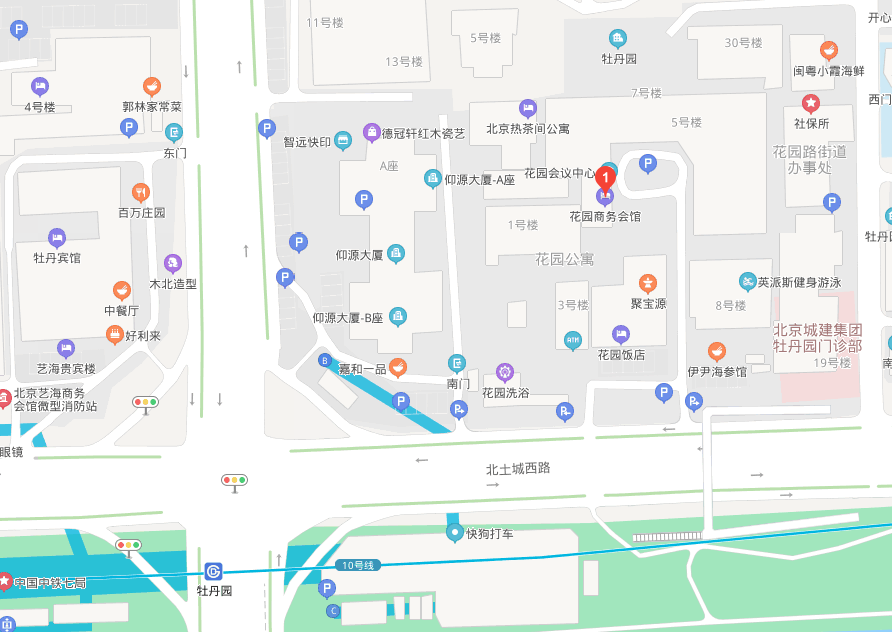This screenshot has width=892, height=632.
Task: Tap the 嘉和一品 restaurant marker
Action: pyautogui.click(x=398, y=368)
